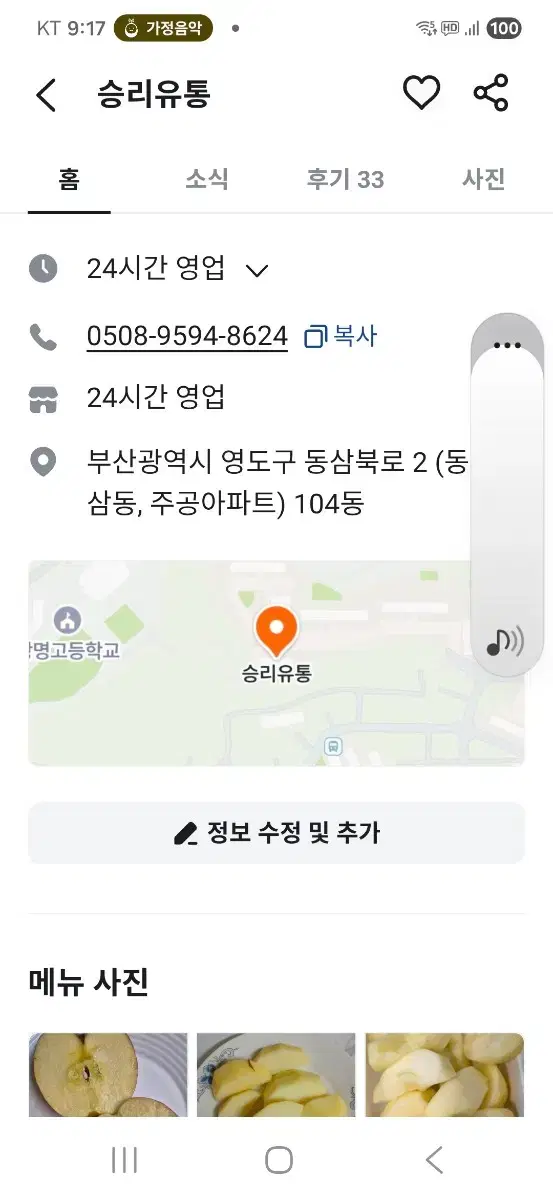The width and height of the screenshot is (553, 1200).
Task: Go to the system home screen
Action: point(279,1160)
